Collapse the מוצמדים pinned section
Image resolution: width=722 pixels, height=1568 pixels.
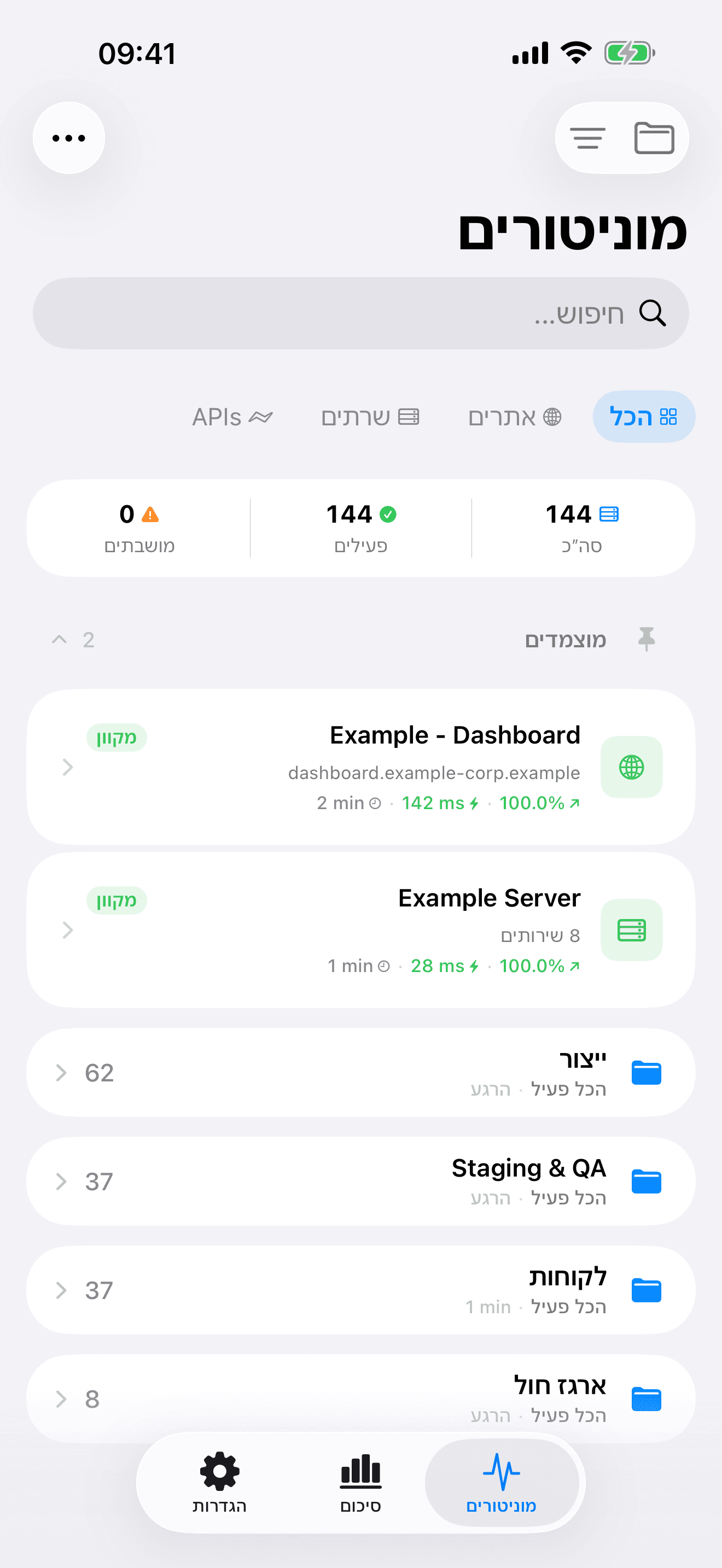(59, 639)
